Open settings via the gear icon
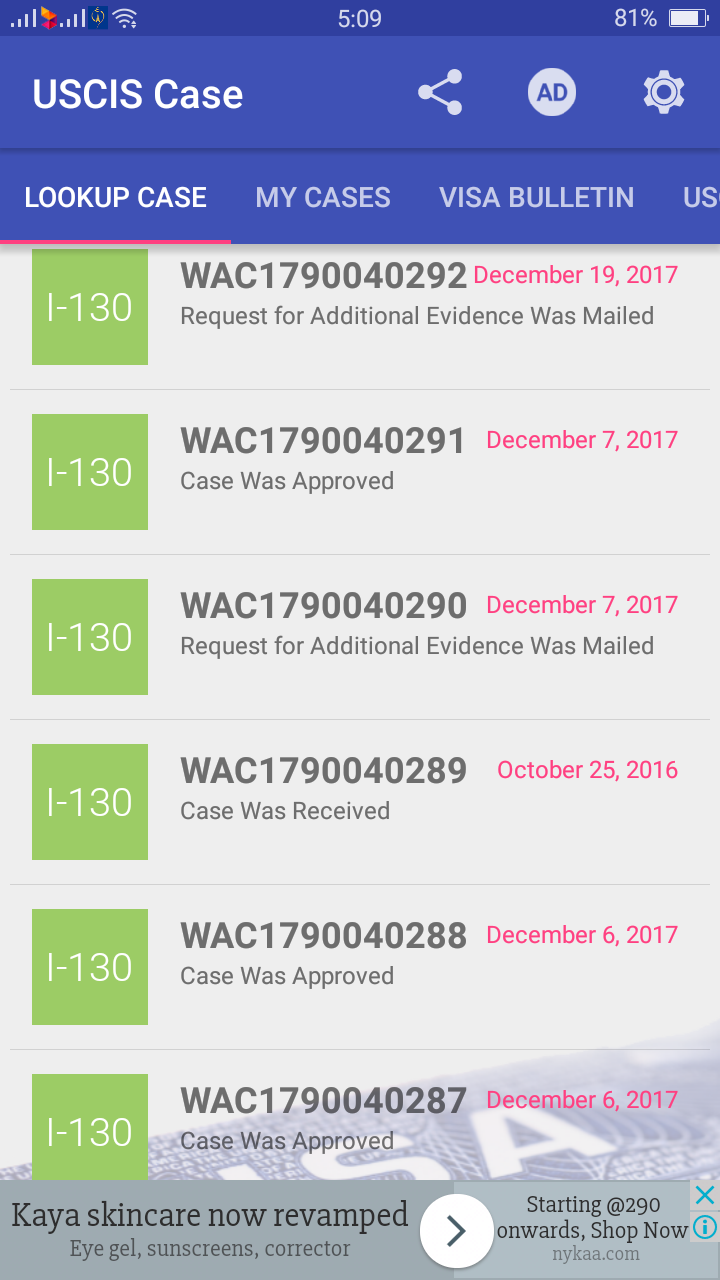 point(664,93)
